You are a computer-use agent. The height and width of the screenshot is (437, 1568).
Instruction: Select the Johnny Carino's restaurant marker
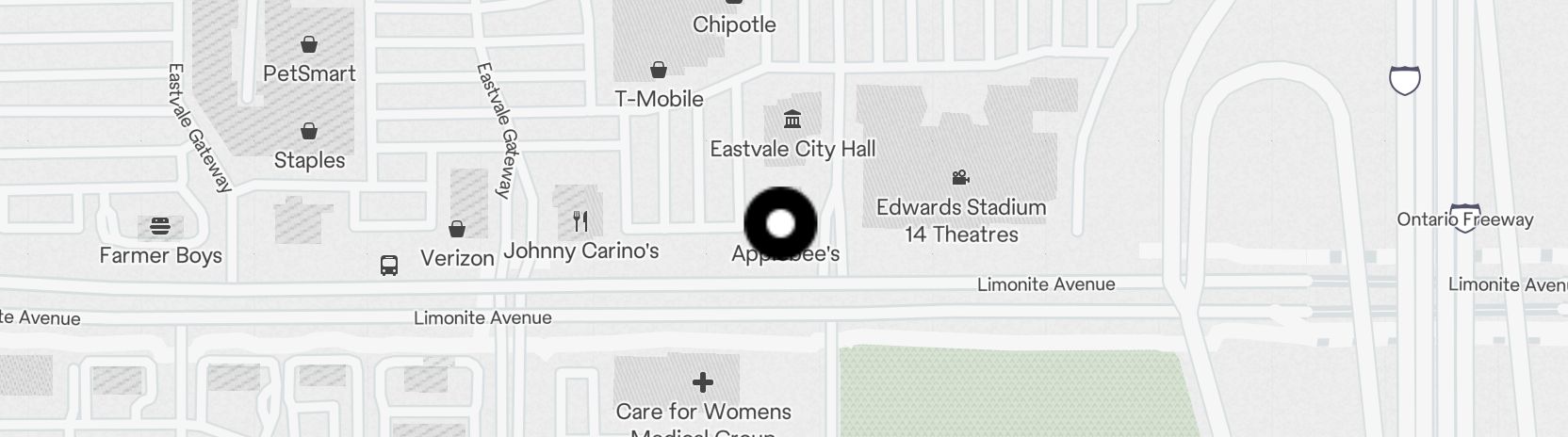click(x=580, y=222)
